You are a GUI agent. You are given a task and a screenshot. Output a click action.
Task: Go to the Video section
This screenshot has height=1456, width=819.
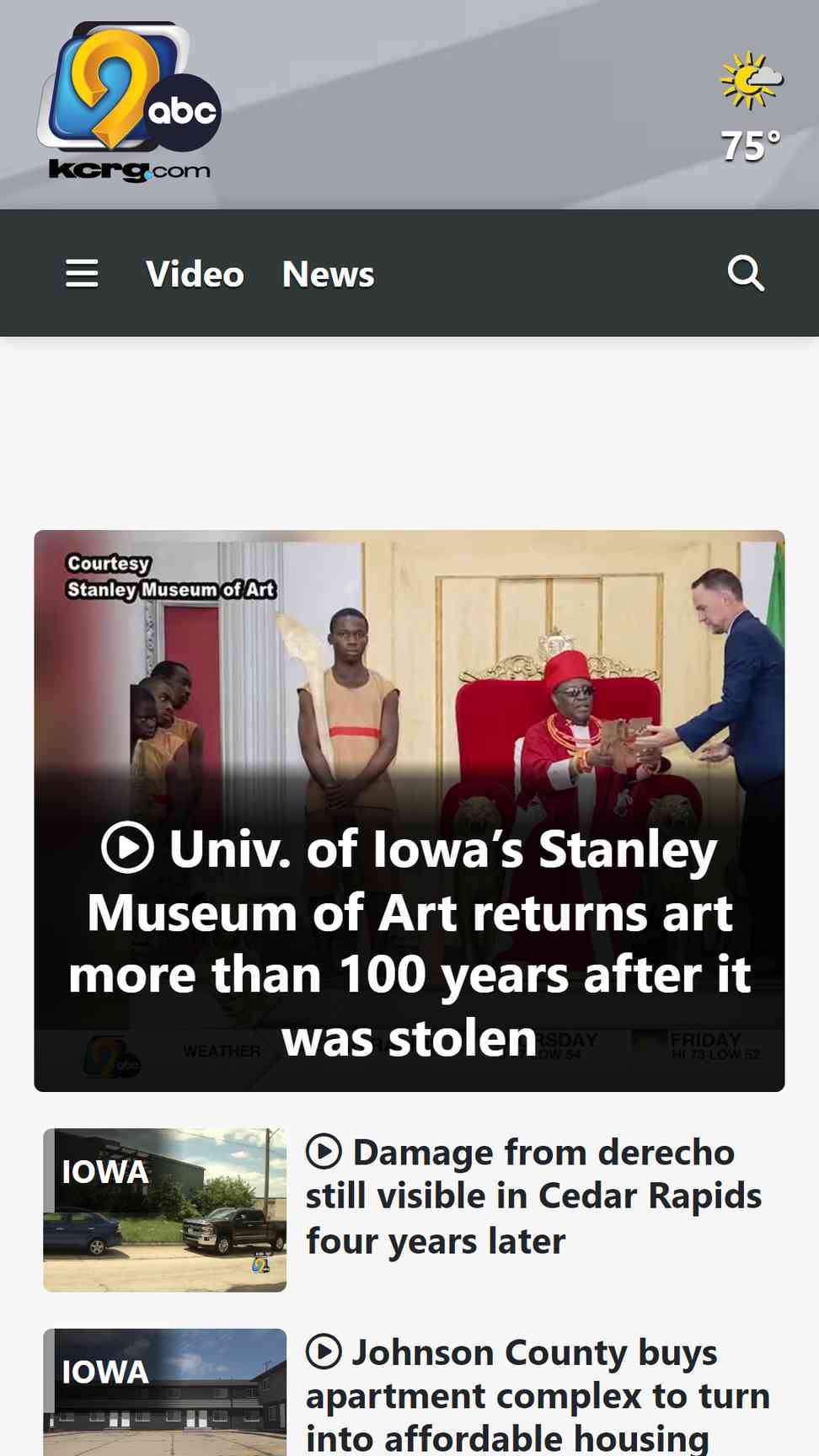click(x=195, y=274)
